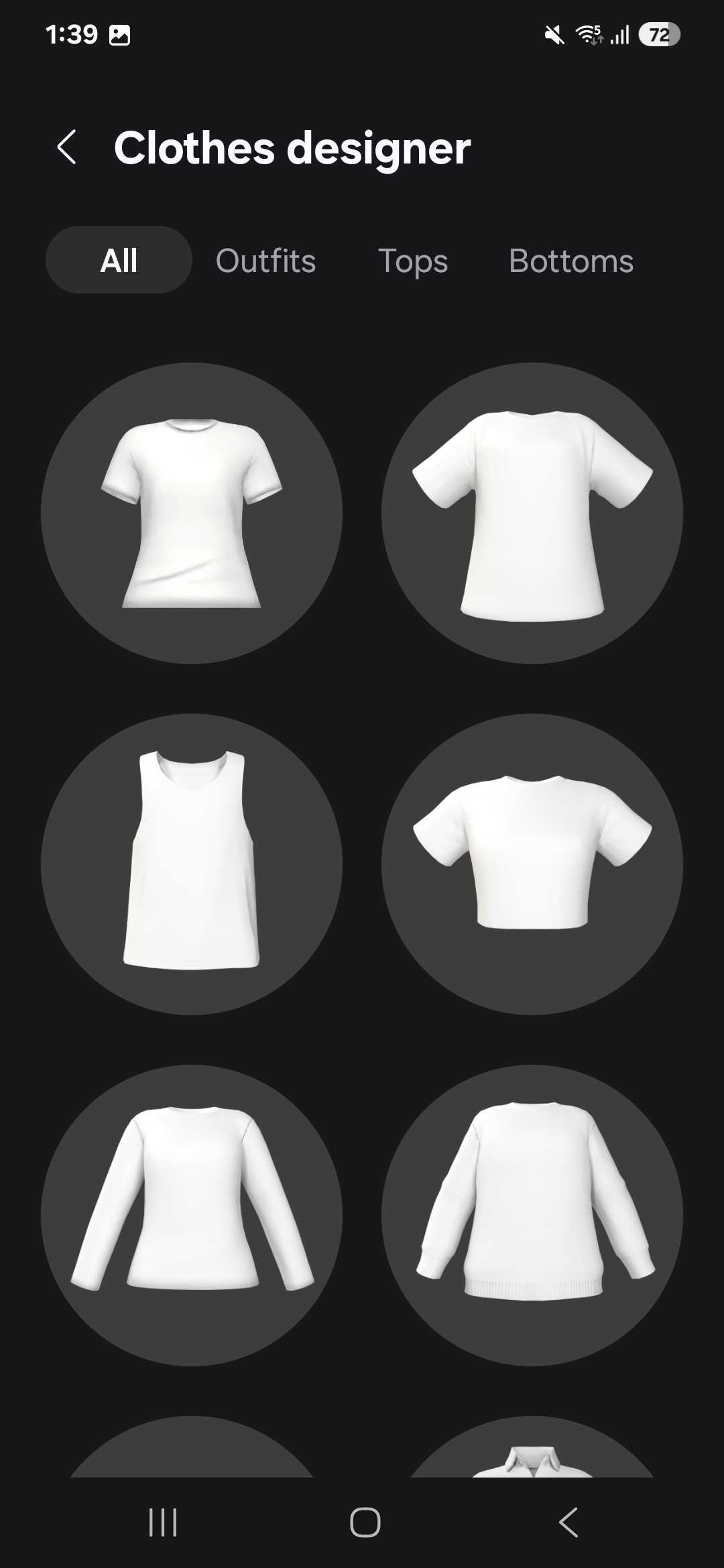This screenshot has width=724, height=1568.
Task: Choose the loose oversized T-shirt template
Action: pos(532,513)
